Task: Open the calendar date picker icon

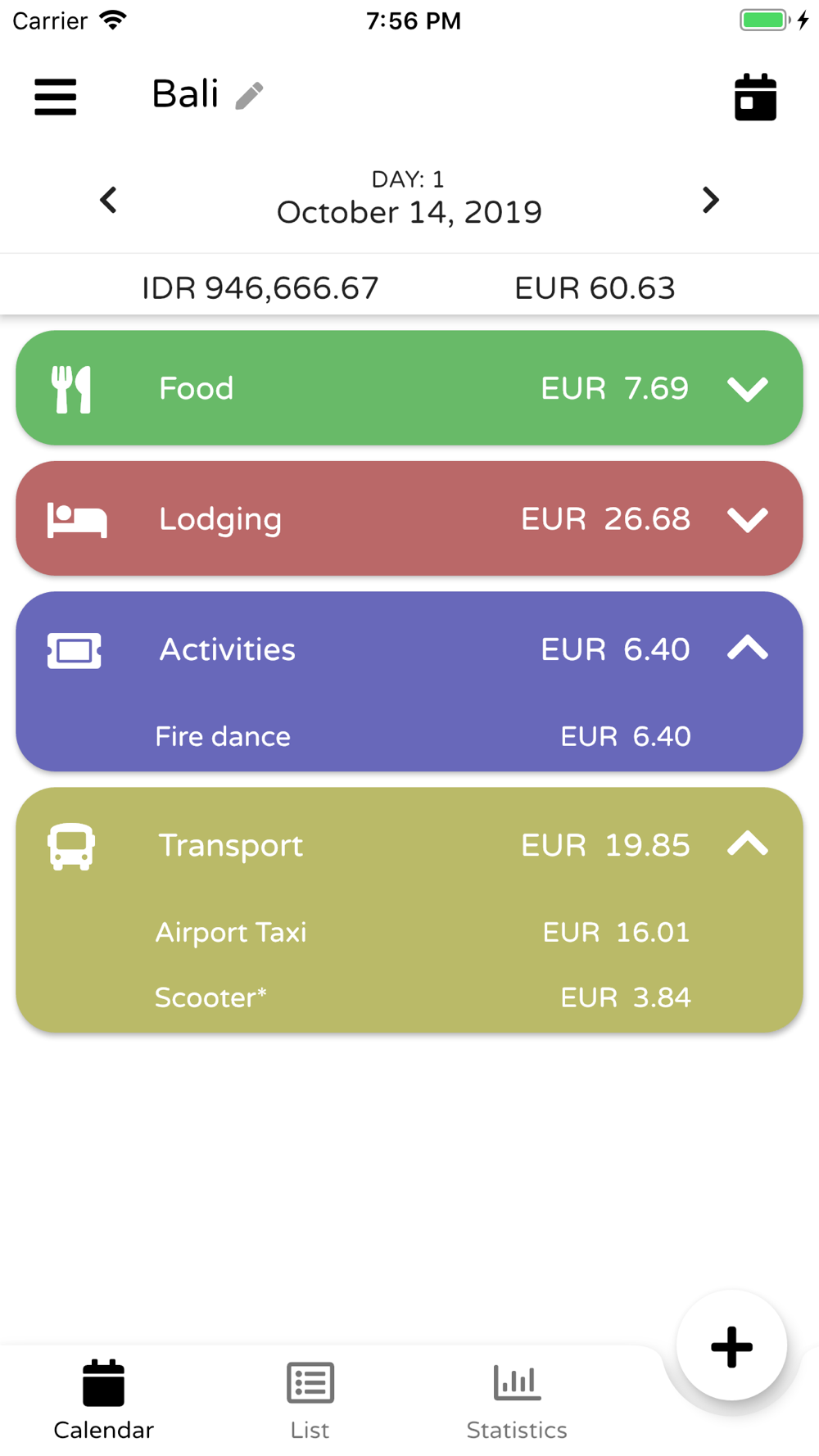Action: pyautogui.click(x=755, y=97)
